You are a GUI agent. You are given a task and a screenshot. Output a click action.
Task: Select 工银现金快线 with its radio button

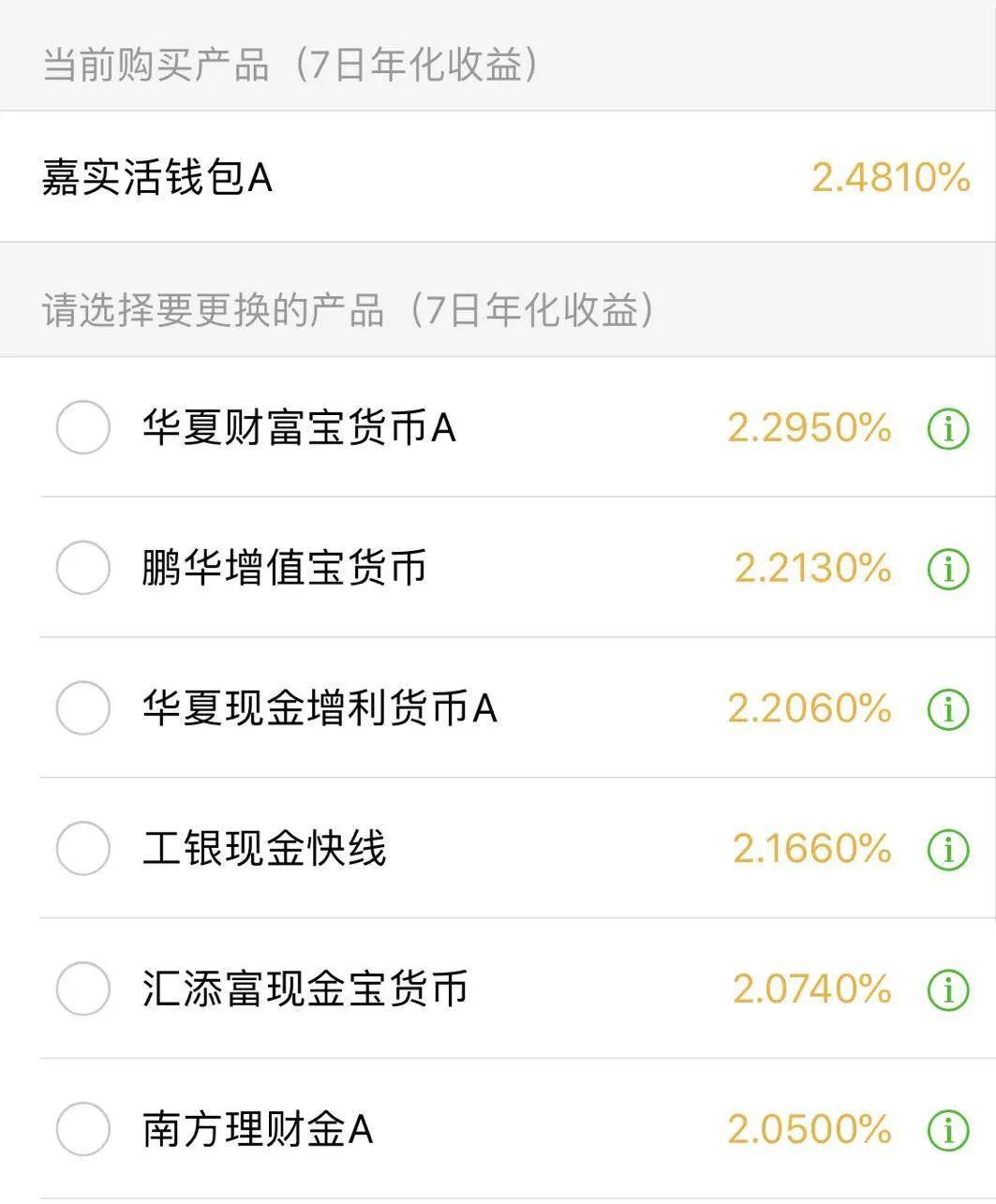click(82, 848)
